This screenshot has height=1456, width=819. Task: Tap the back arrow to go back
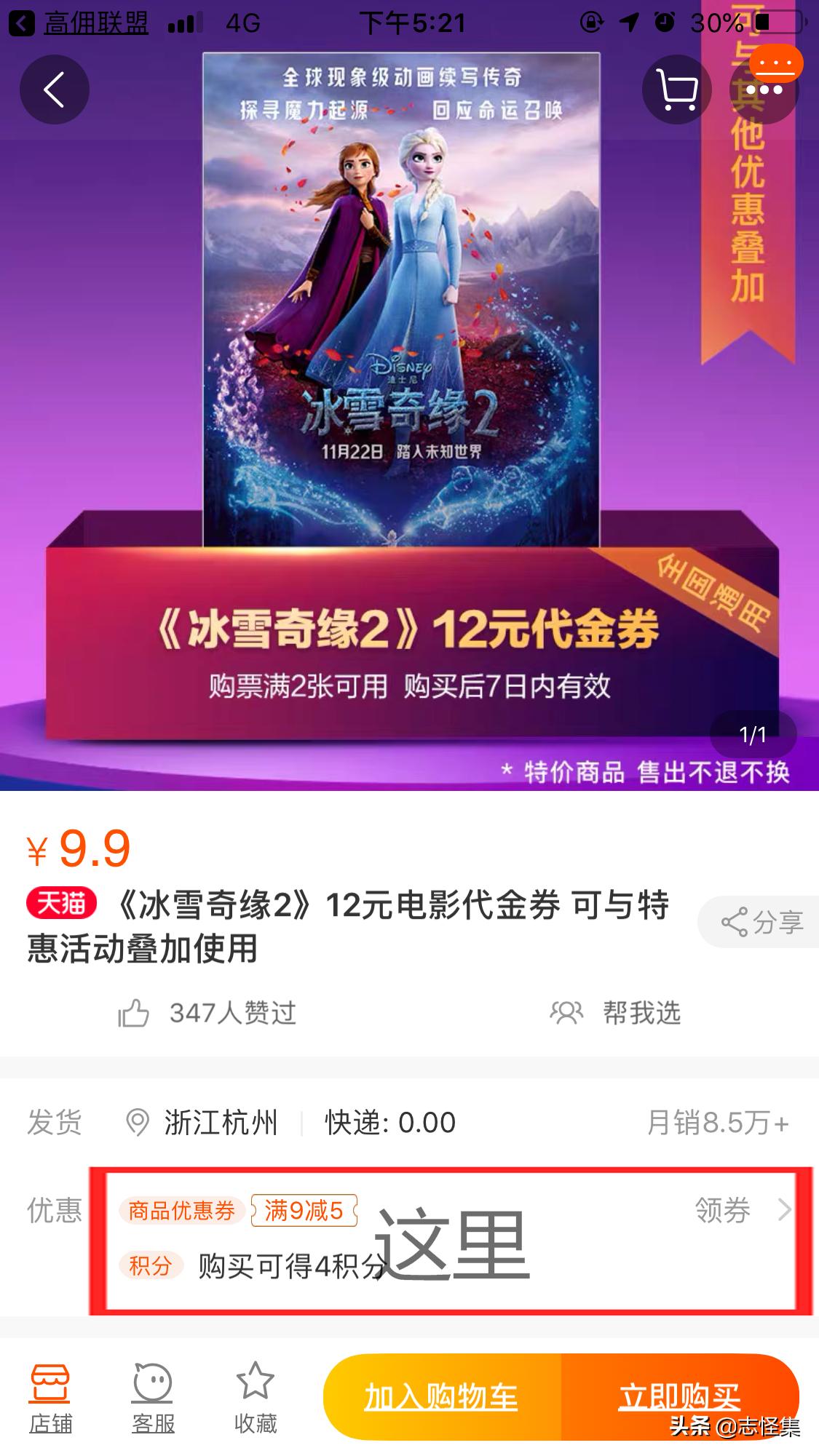(x=55, y=89)
